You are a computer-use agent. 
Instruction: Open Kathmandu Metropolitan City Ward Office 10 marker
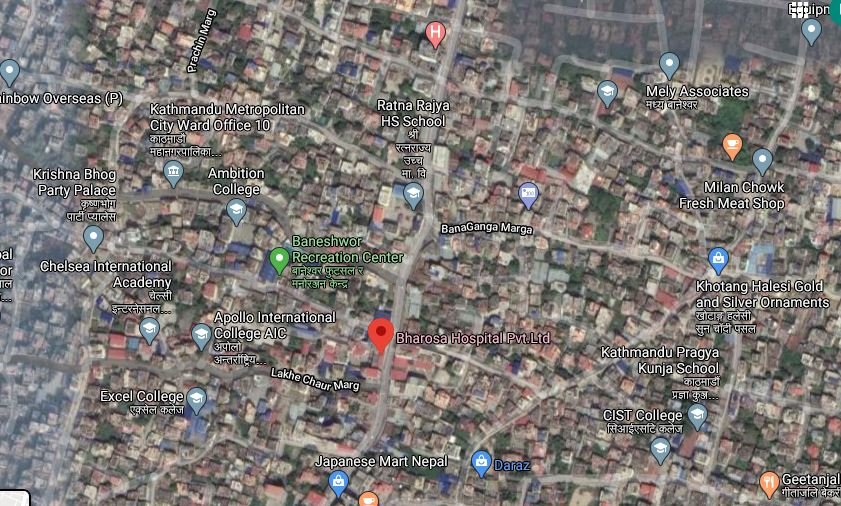(174, 173)
